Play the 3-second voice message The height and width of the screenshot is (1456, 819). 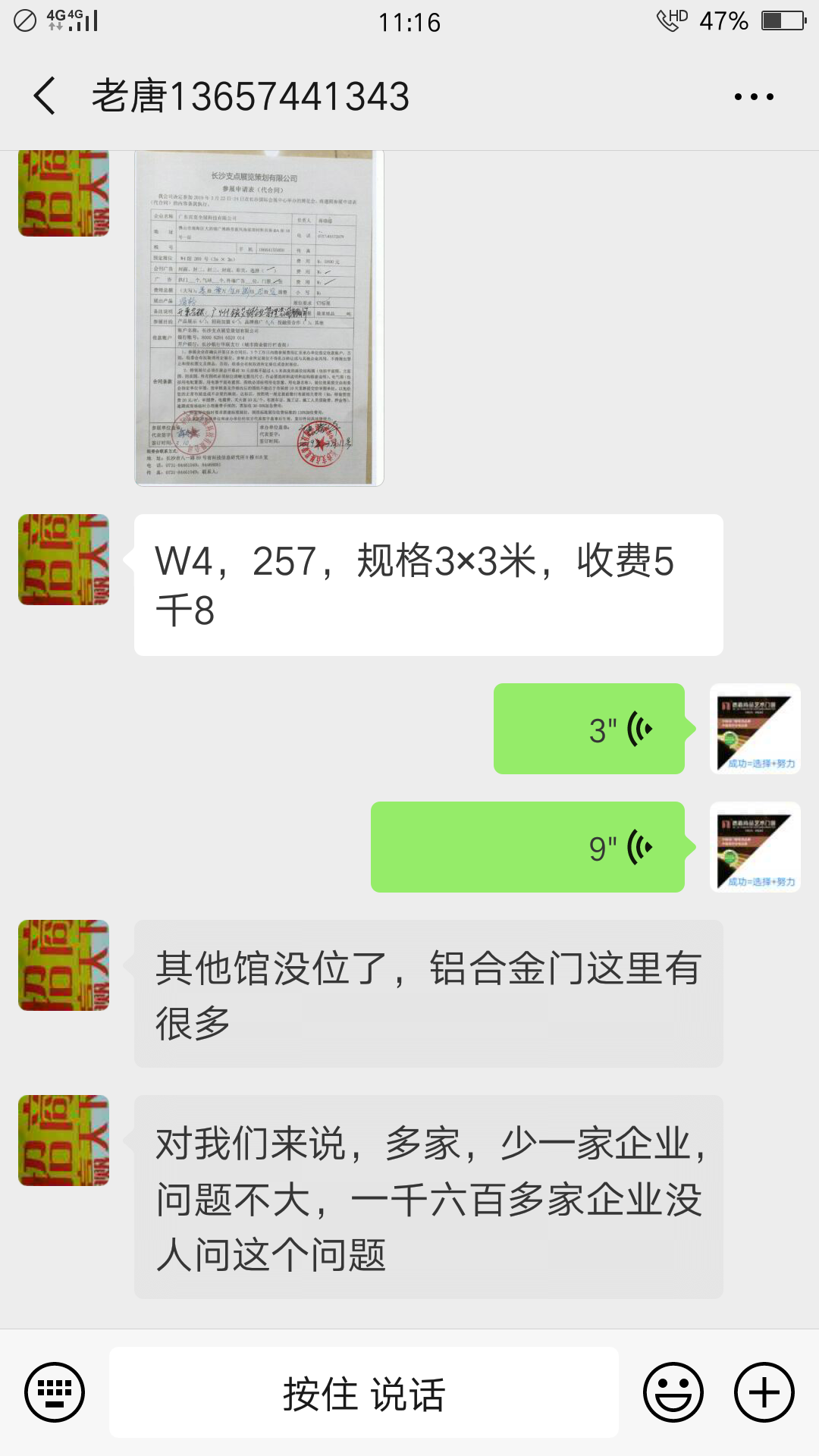[x=589, y=729]
